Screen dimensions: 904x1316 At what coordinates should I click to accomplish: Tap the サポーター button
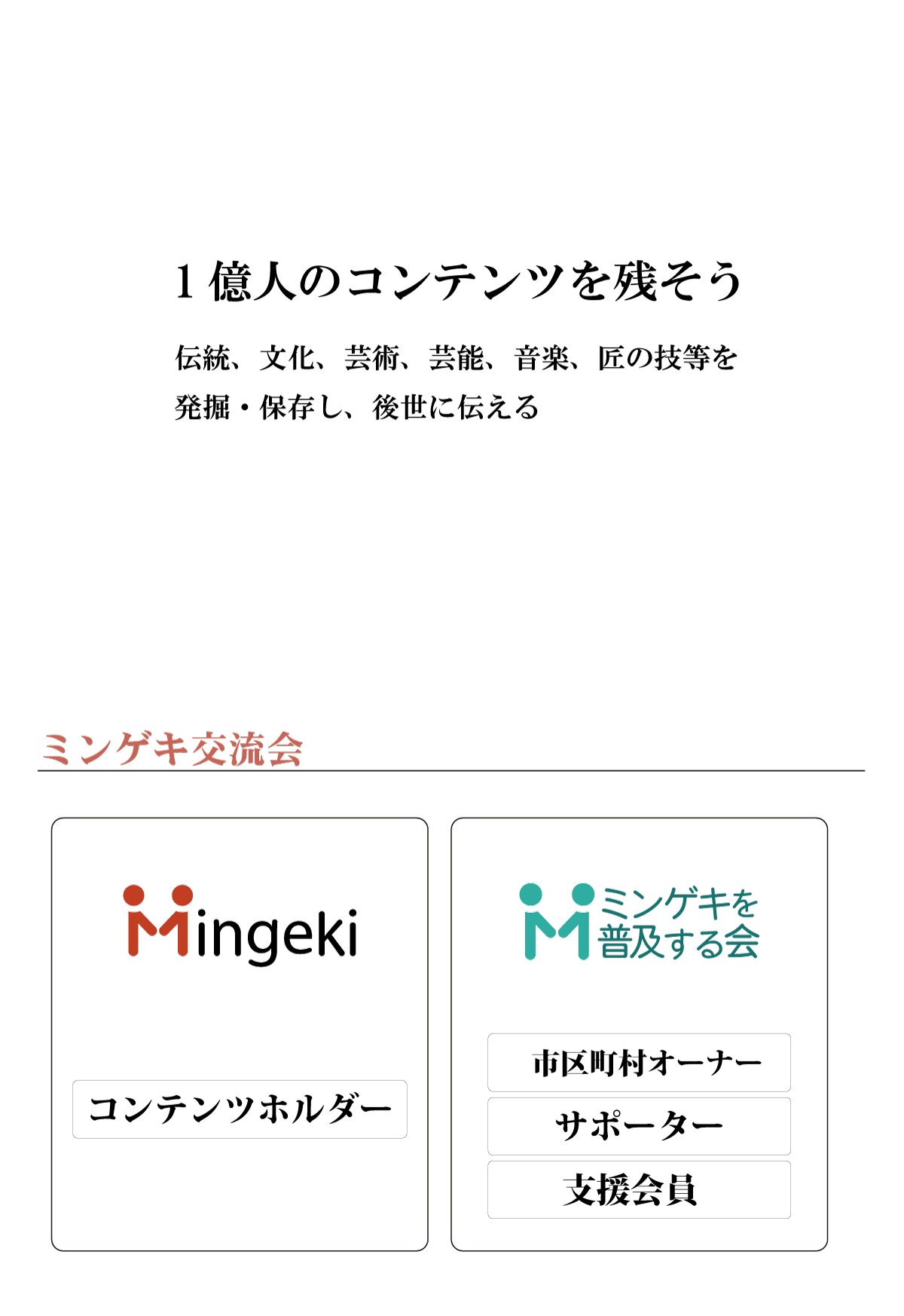[x=639, y=1126]
